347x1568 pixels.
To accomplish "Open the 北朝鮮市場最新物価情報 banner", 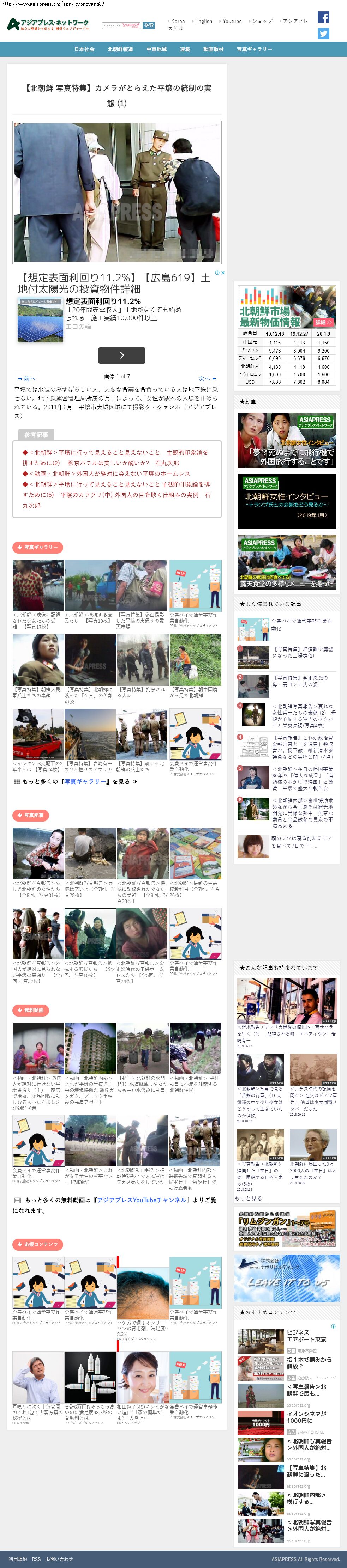I will (x=286, y=307).
